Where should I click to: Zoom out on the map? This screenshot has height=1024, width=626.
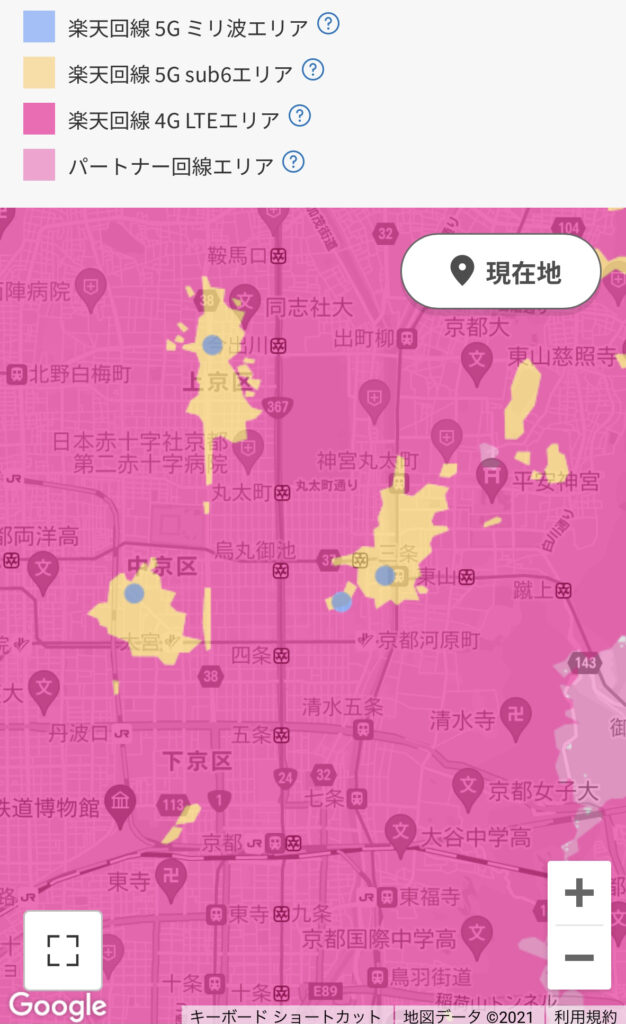pos(579,957)
